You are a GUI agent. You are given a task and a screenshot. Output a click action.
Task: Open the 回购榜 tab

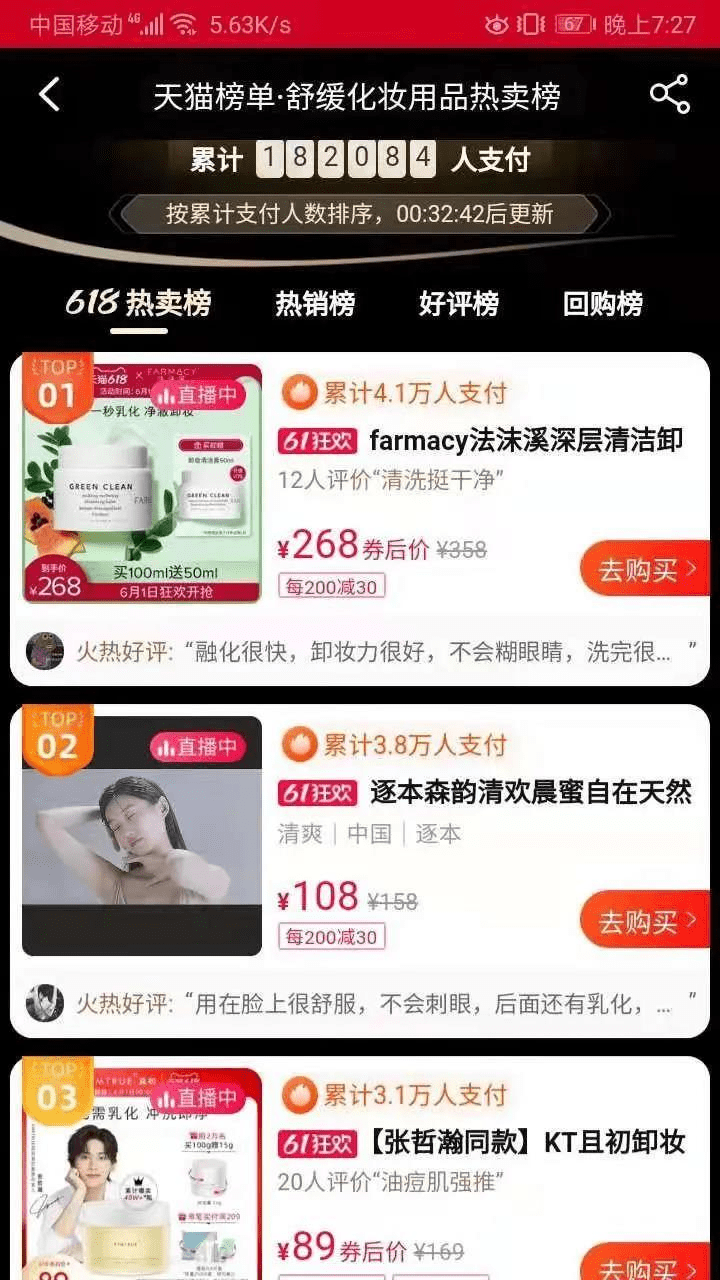(603, 304)
